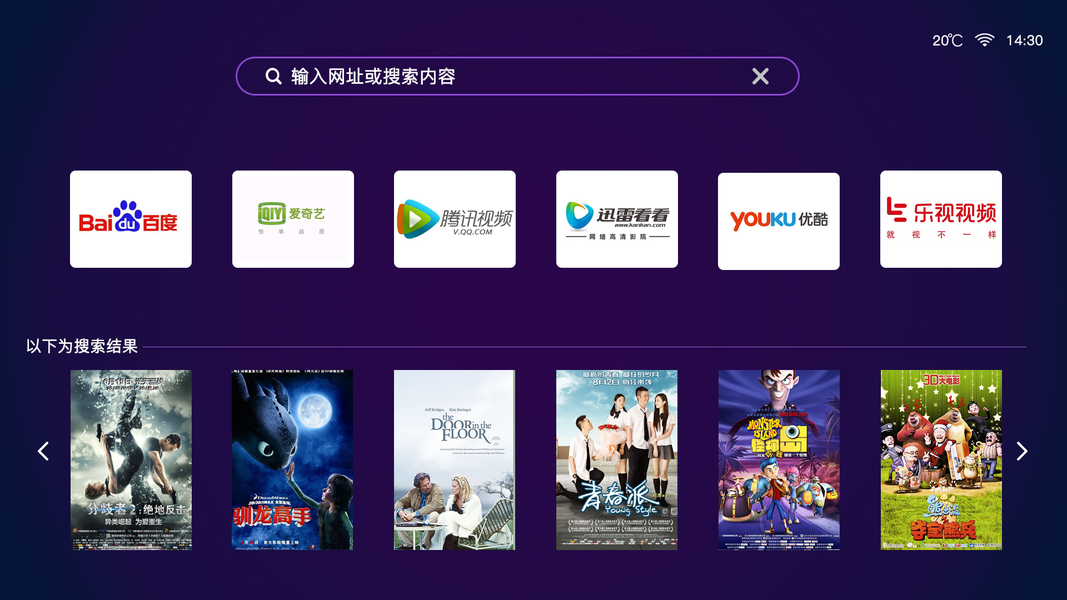
Task: Open the Baidu shortcut tile
Action: (x=130, y=219)
